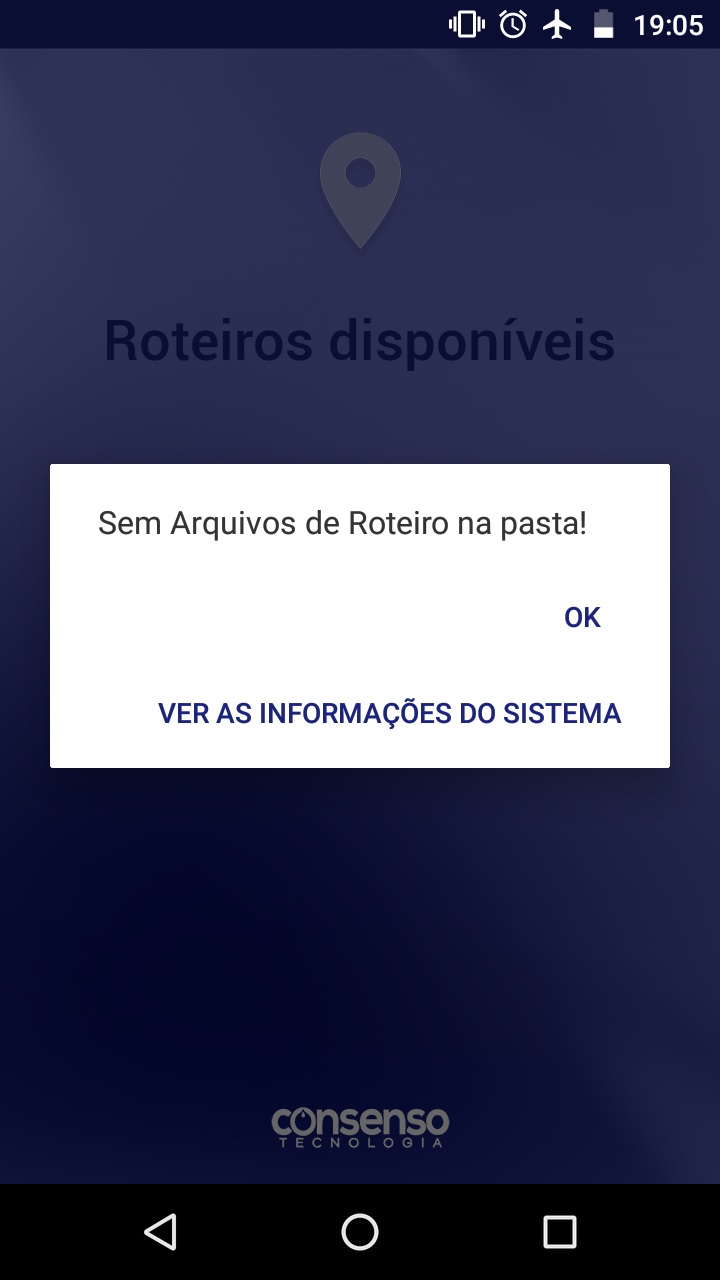
Task: Tap the Back navigation triangle
Action: tap(161, 1232)
